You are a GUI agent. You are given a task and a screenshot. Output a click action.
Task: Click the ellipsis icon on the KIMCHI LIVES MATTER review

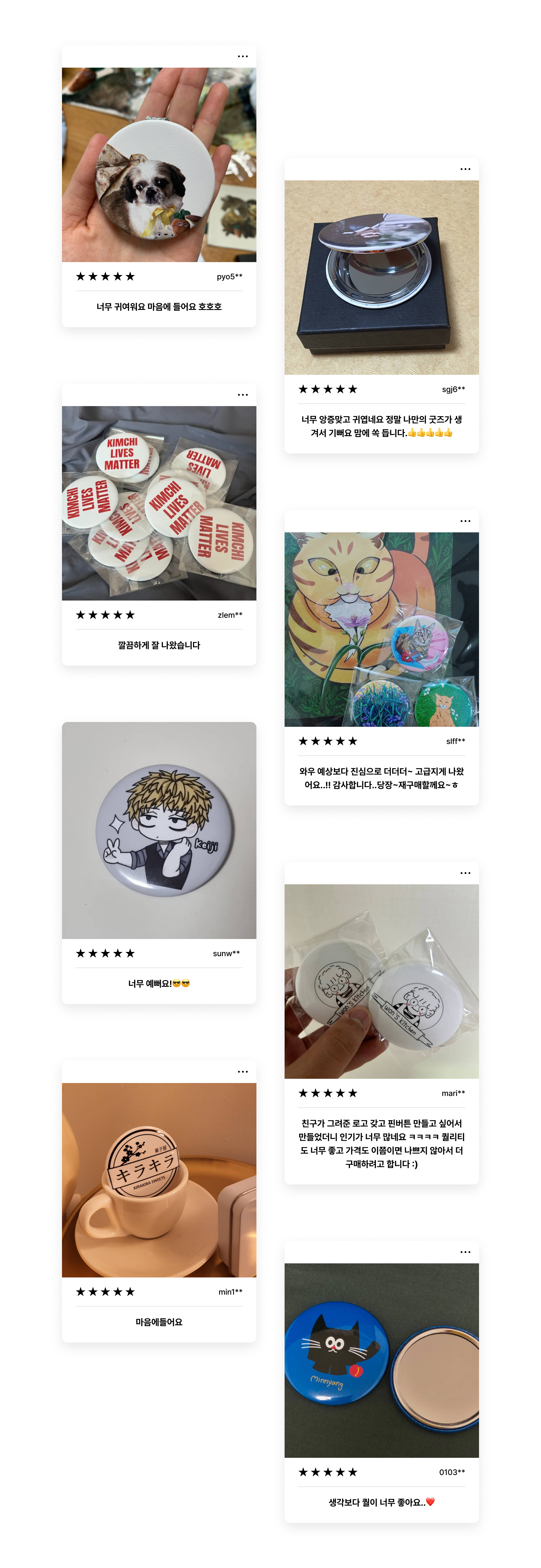(243, 395)
